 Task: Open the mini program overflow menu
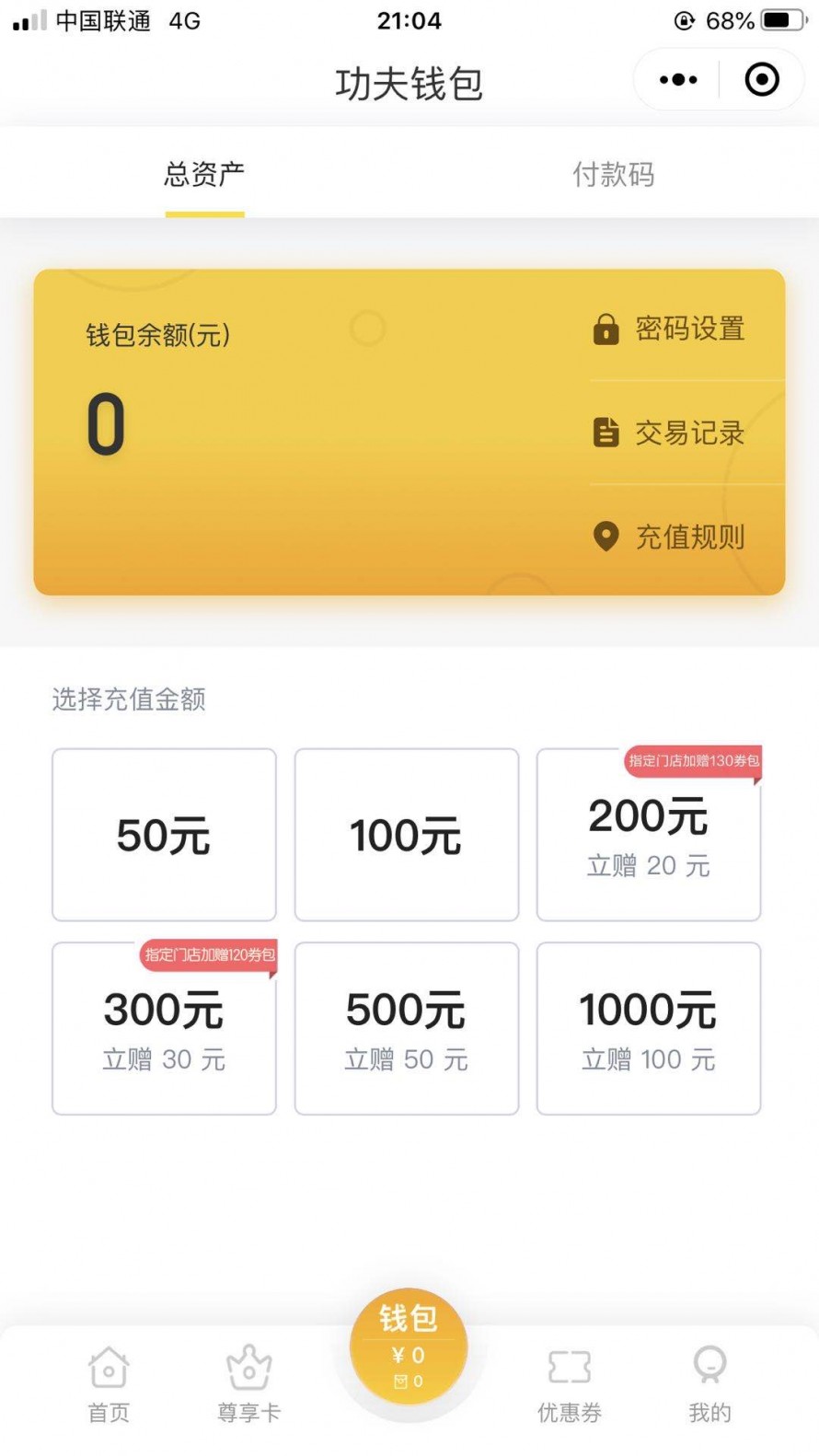pos(678,80)
